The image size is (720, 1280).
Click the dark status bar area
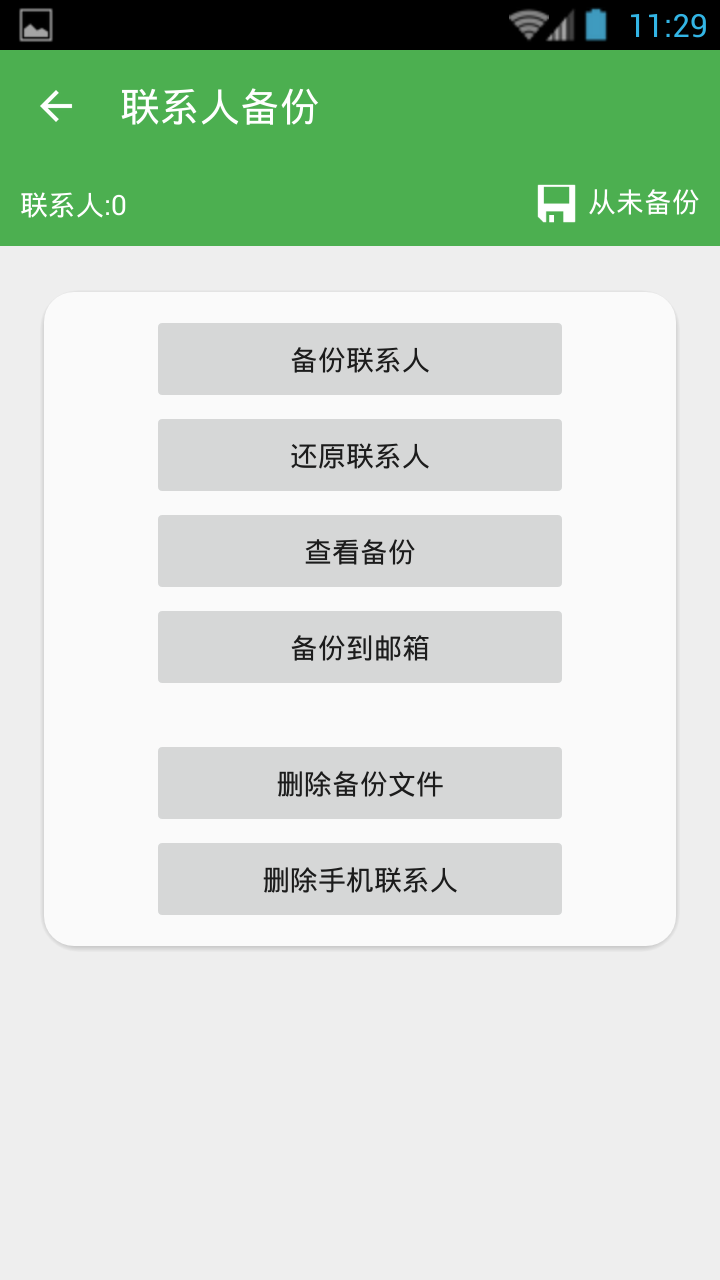tap(300, 25)
